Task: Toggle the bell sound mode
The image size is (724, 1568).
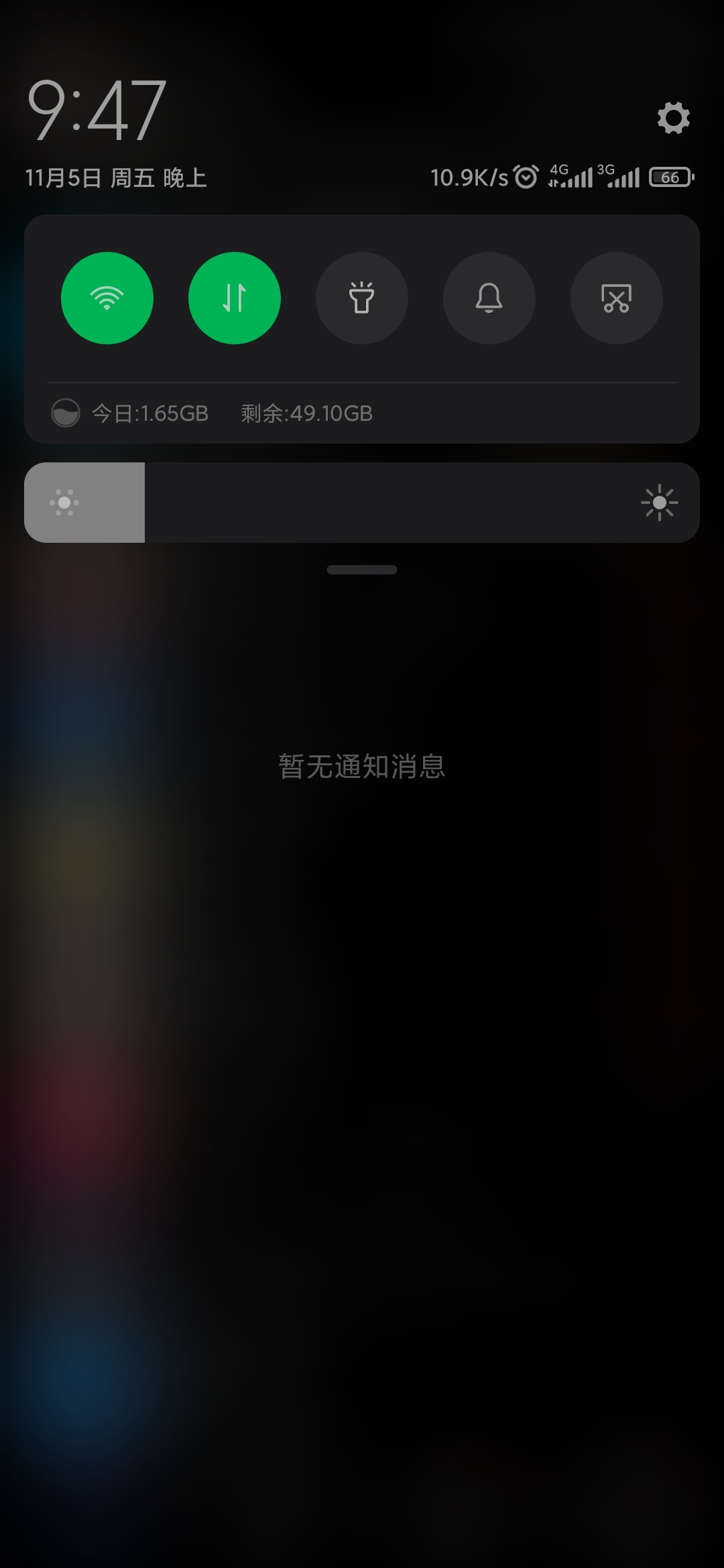Action: (489, 298)
